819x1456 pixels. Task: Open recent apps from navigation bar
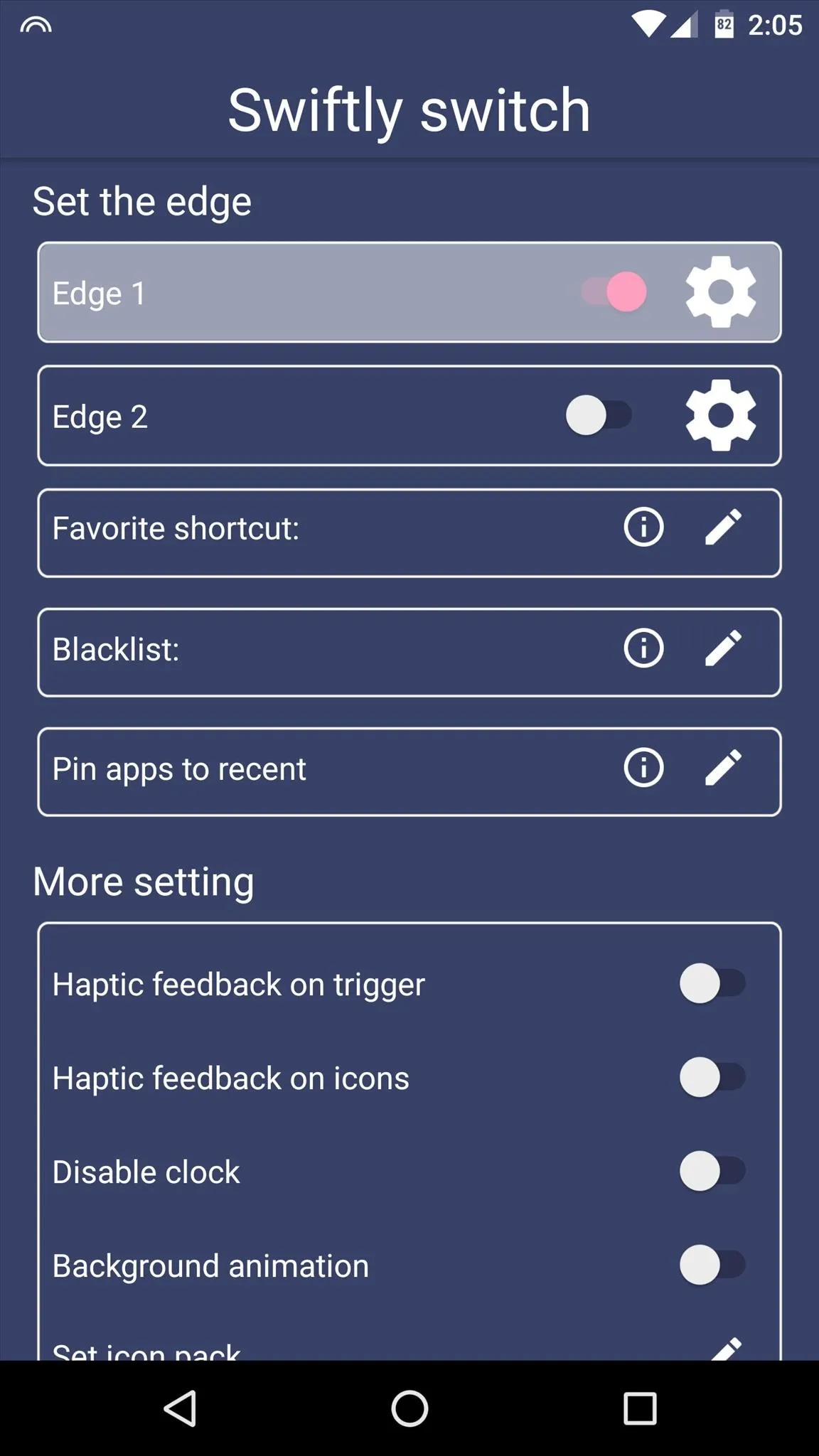click(x=640, y=1408)
